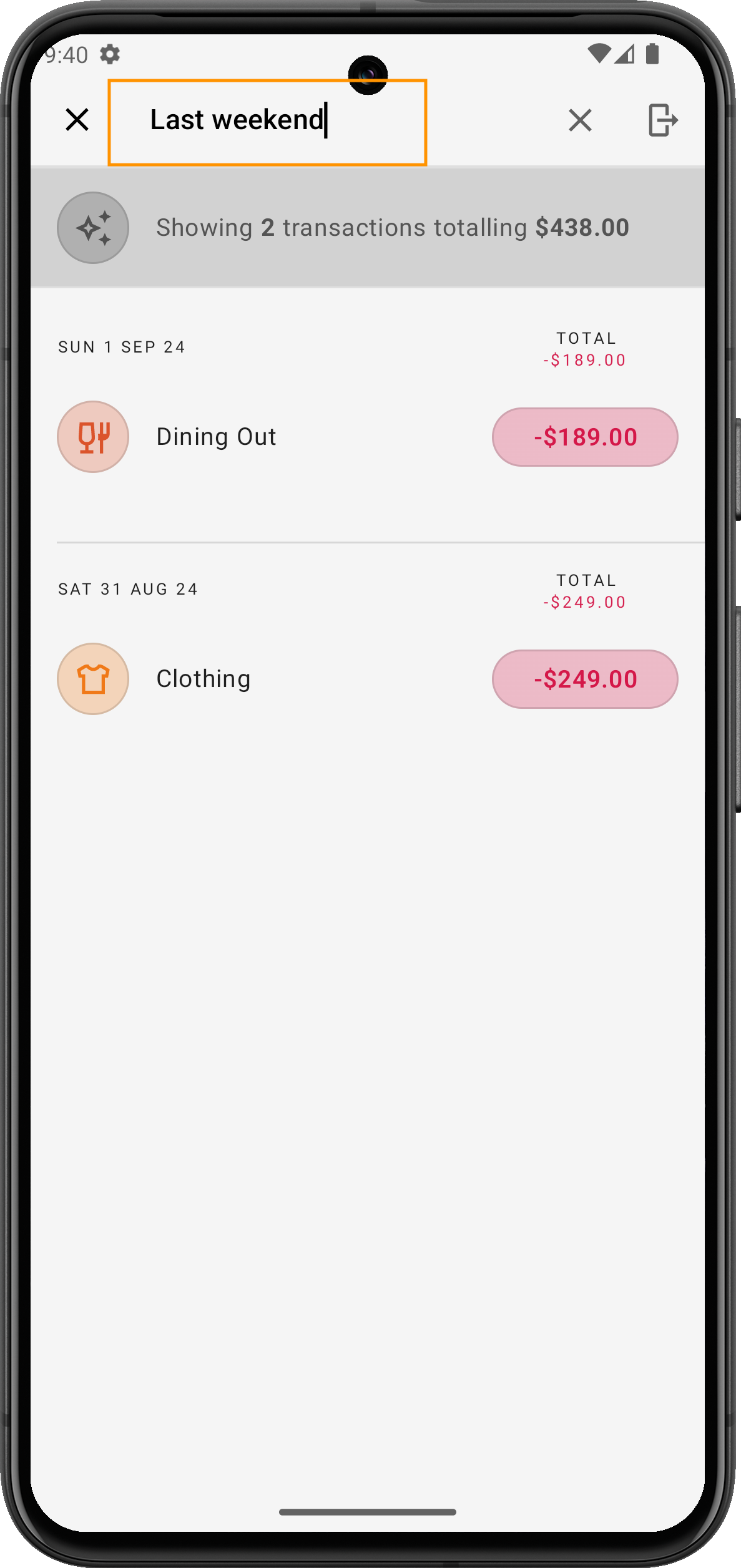Tap the 'Last weekend' search field
The height and width of the screenshot is (1568, 741).
pyautogui.click(x=267, y=121)
